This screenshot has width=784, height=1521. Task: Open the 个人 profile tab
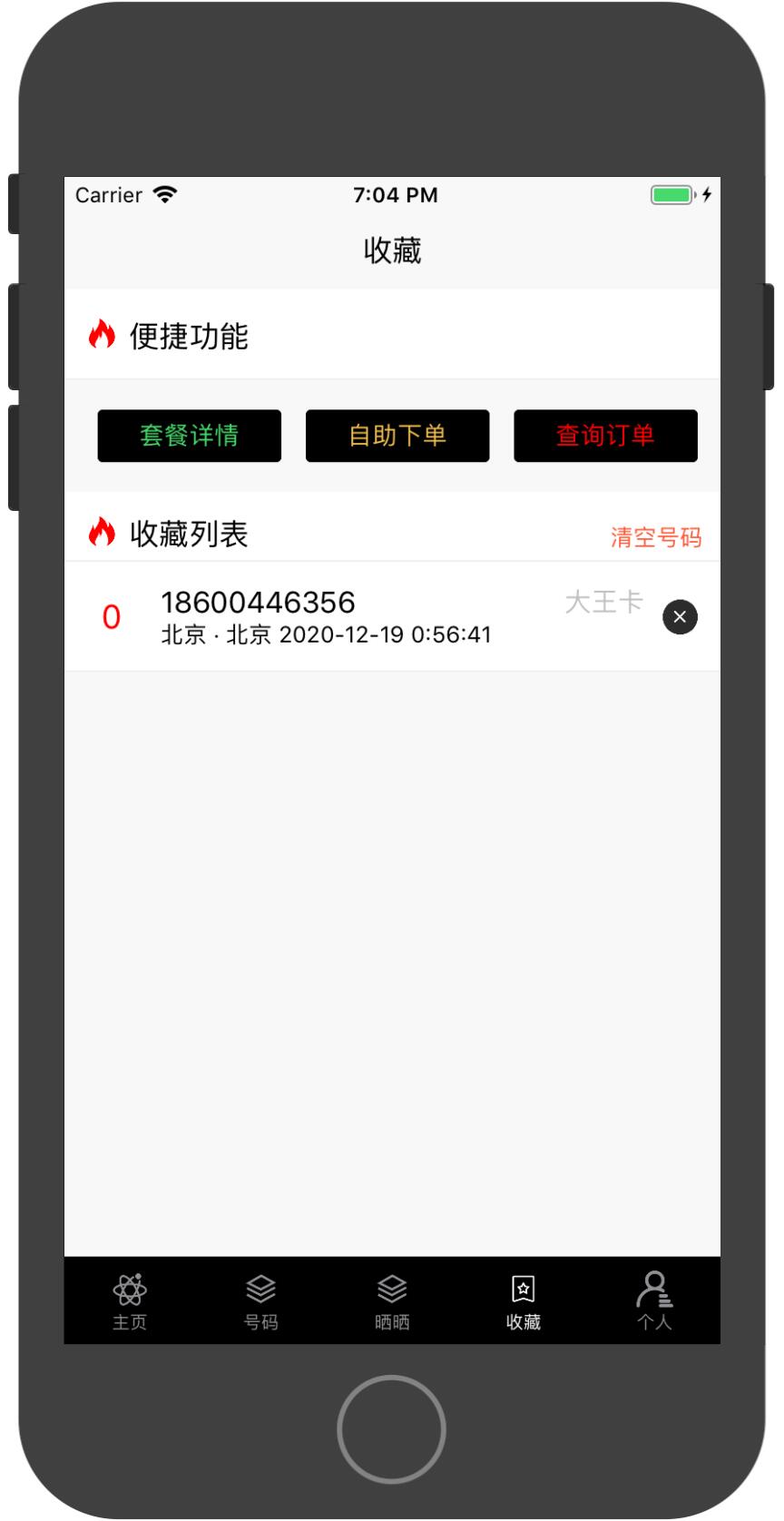[654, 1300]
